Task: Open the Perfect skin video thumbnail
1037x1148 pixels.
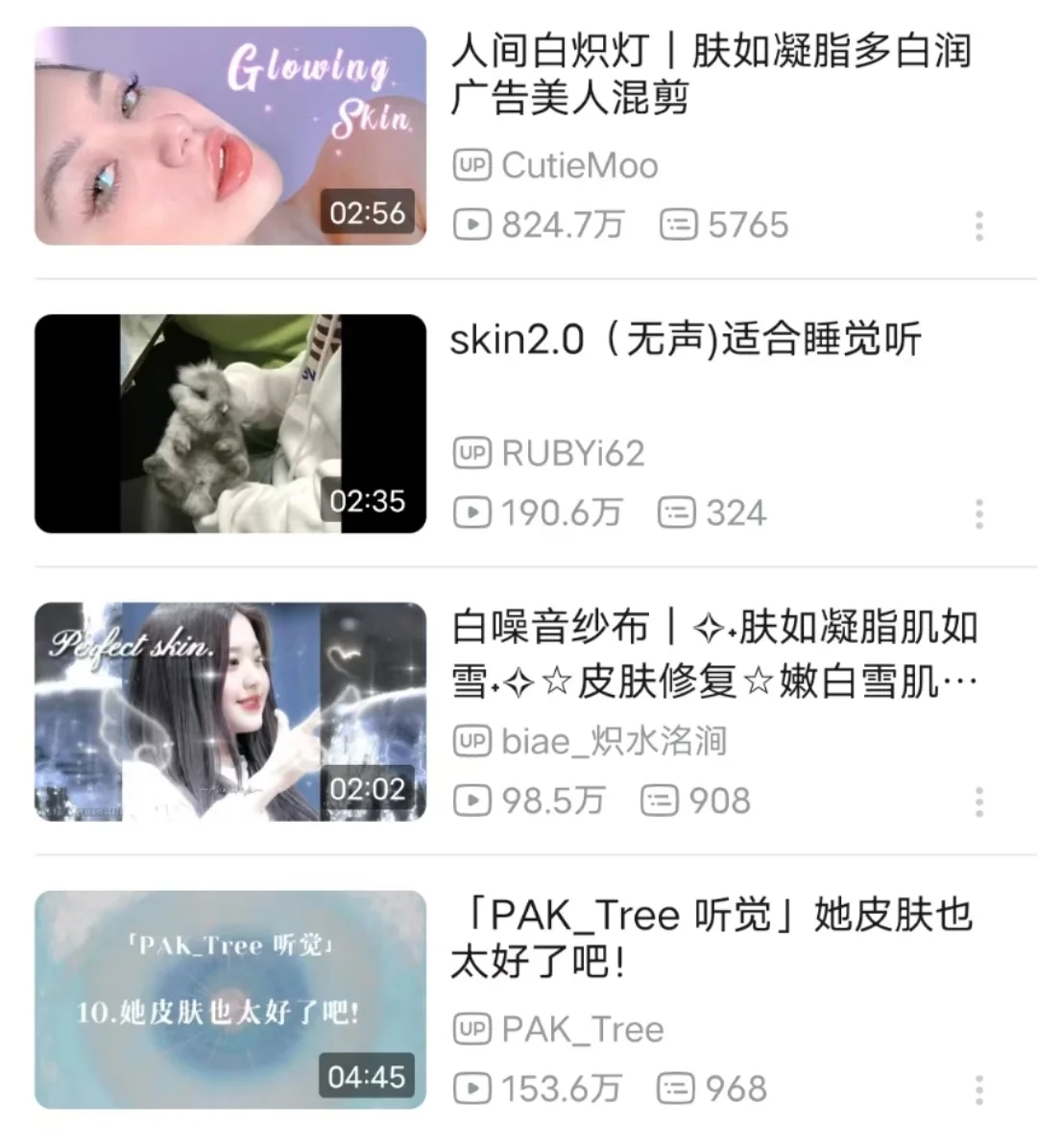Action: [x=230, y=711]
